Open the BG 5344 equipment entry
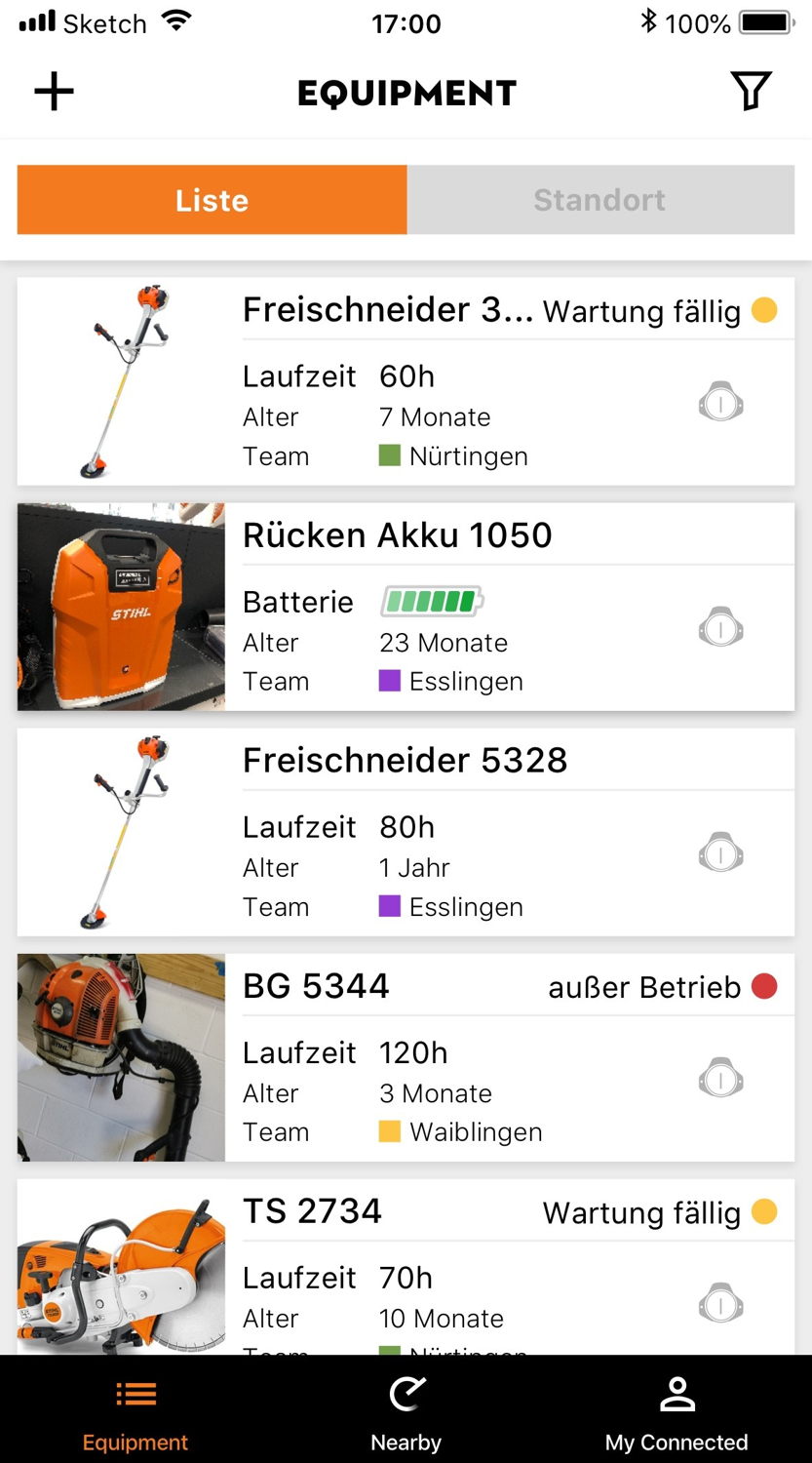The width and height of the screenshot is (812, 1463). pos(406,1057)
